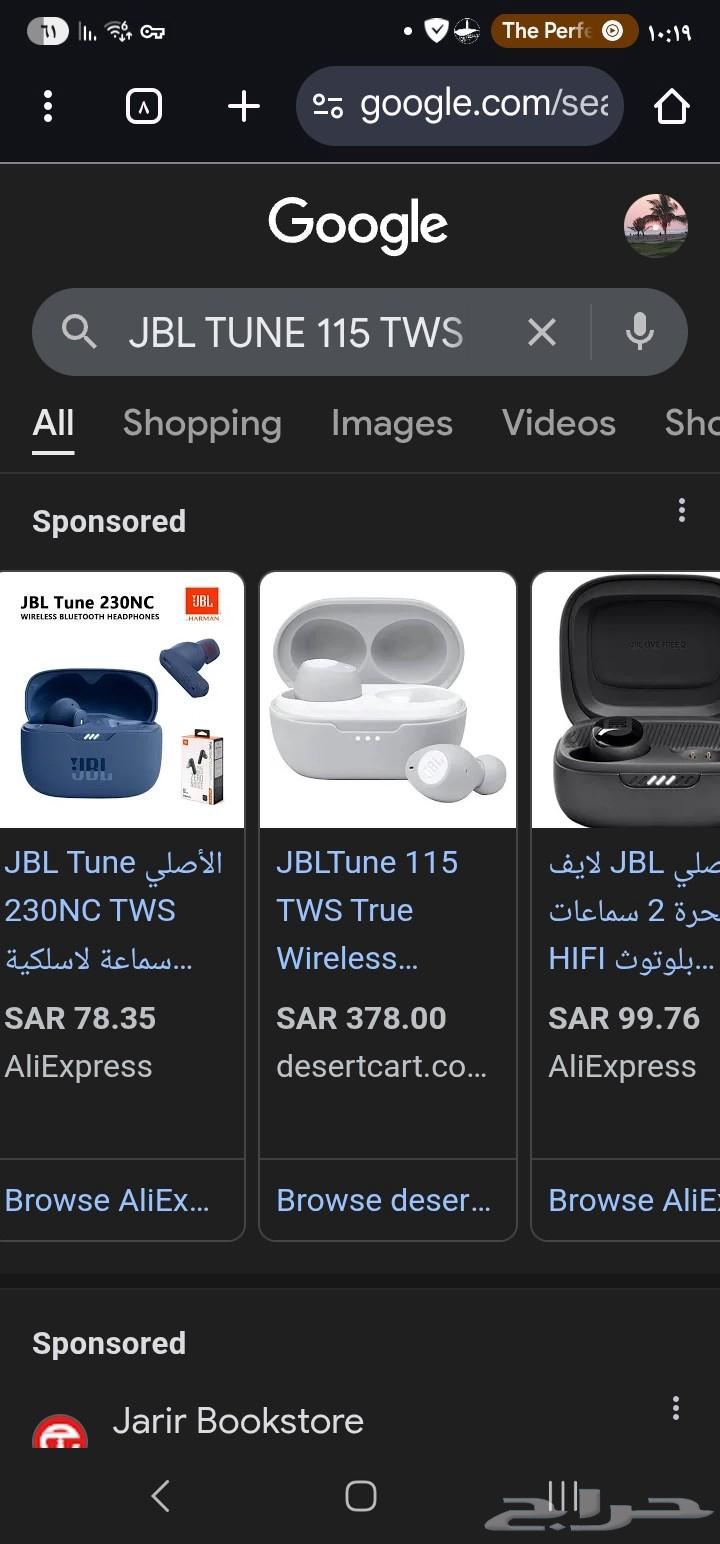Open the JBL Tune 115 product thumbnail
The image size is (720, 1544).
click(x=388, y=700)
